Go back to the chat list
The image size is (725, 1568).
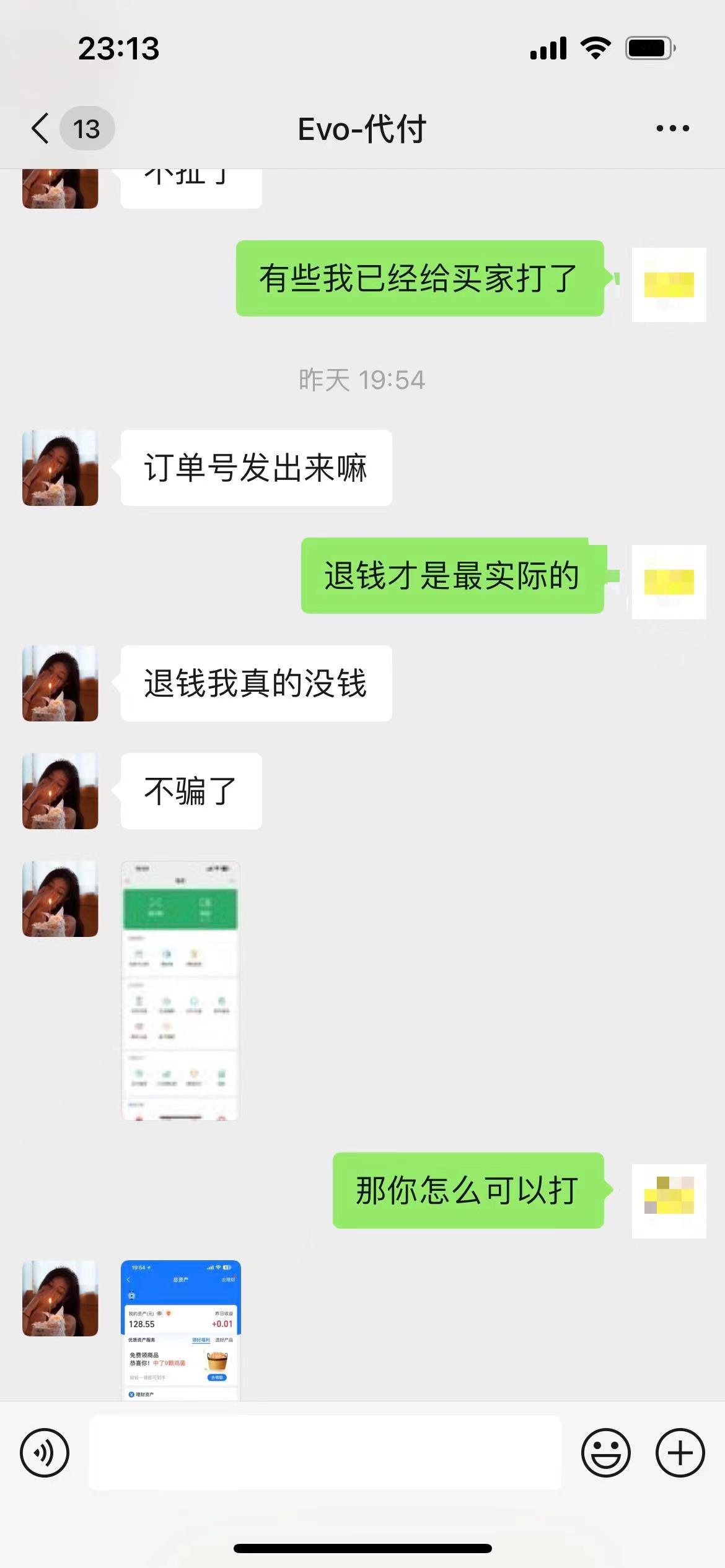tap(41, 129)
